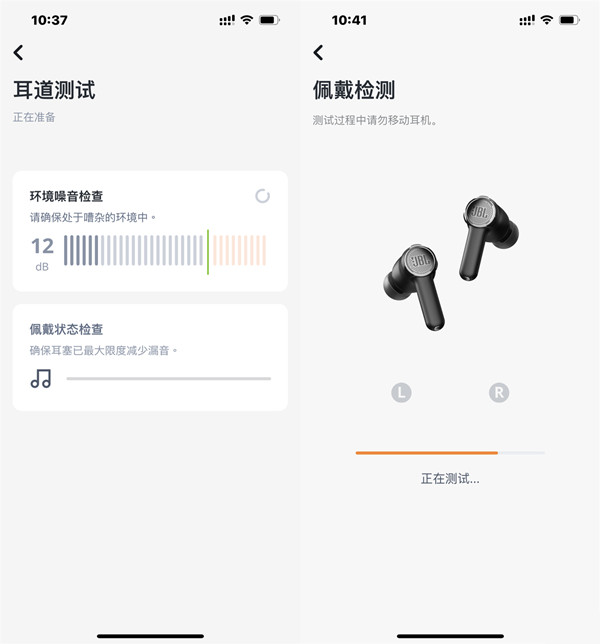Tap the back arrow above 佩戴检测
Image resolution: width=600 pixels, height=644 pixels.
click(x=319, y=53)
